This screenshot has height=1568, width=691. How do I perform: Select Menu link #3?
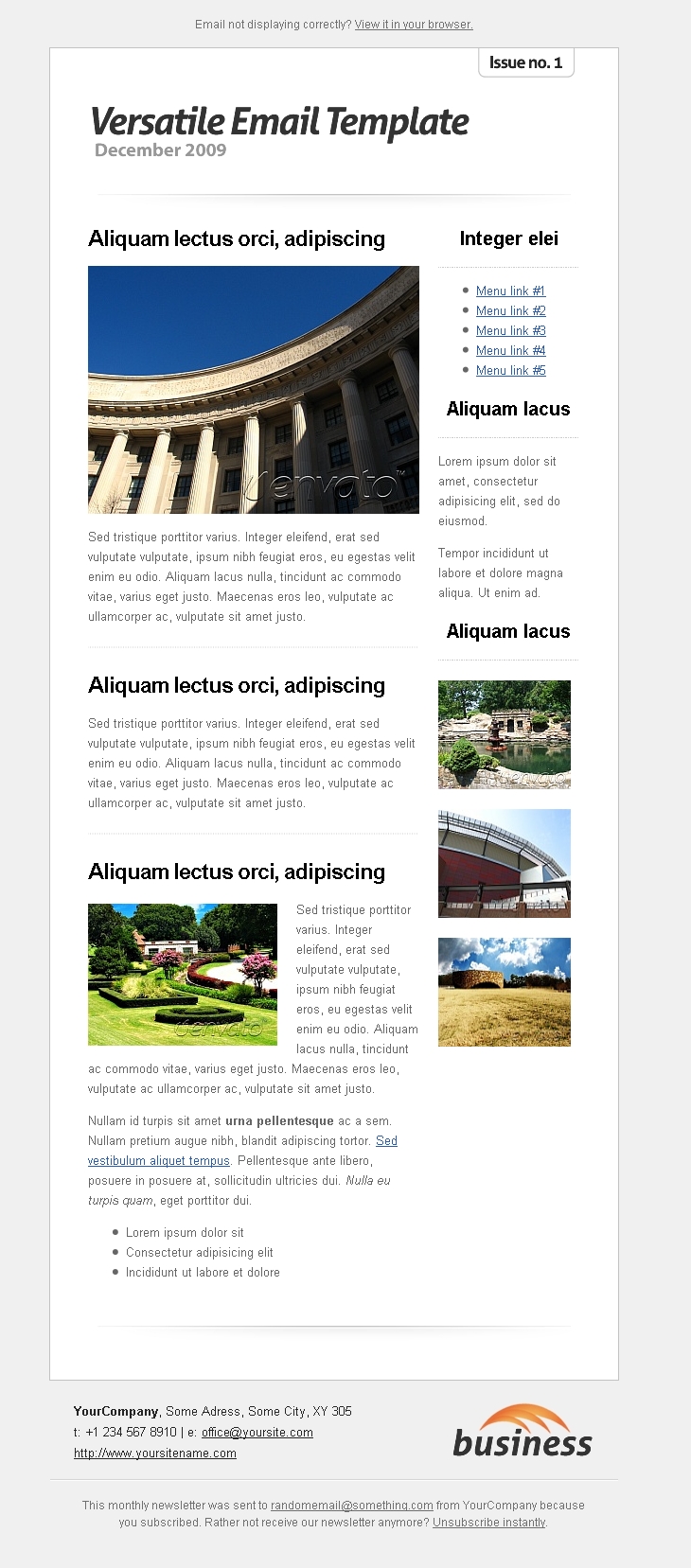[x=510, y=331]
